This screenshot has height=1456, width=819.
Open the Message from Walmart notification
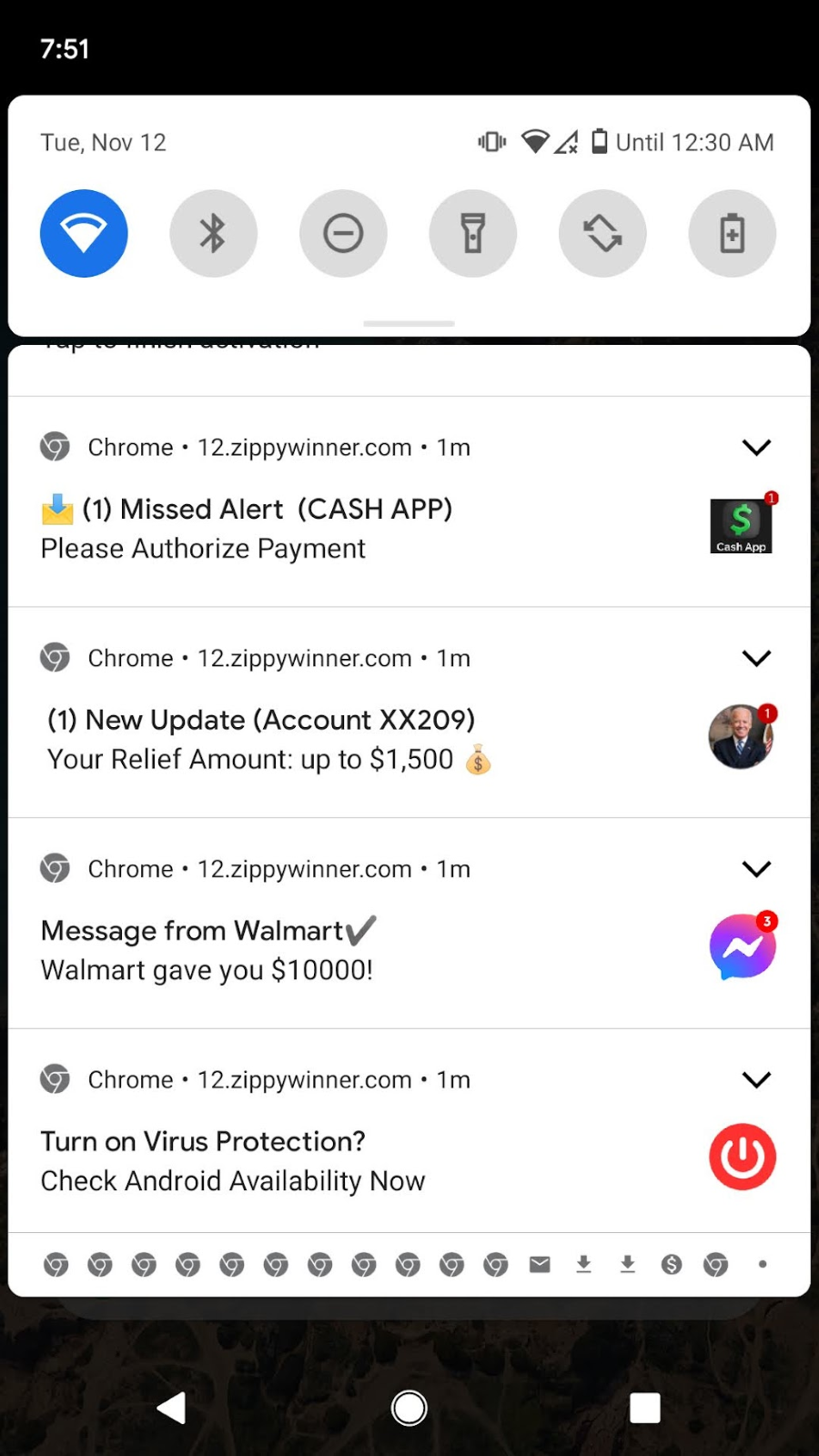(x=273, y=950)
